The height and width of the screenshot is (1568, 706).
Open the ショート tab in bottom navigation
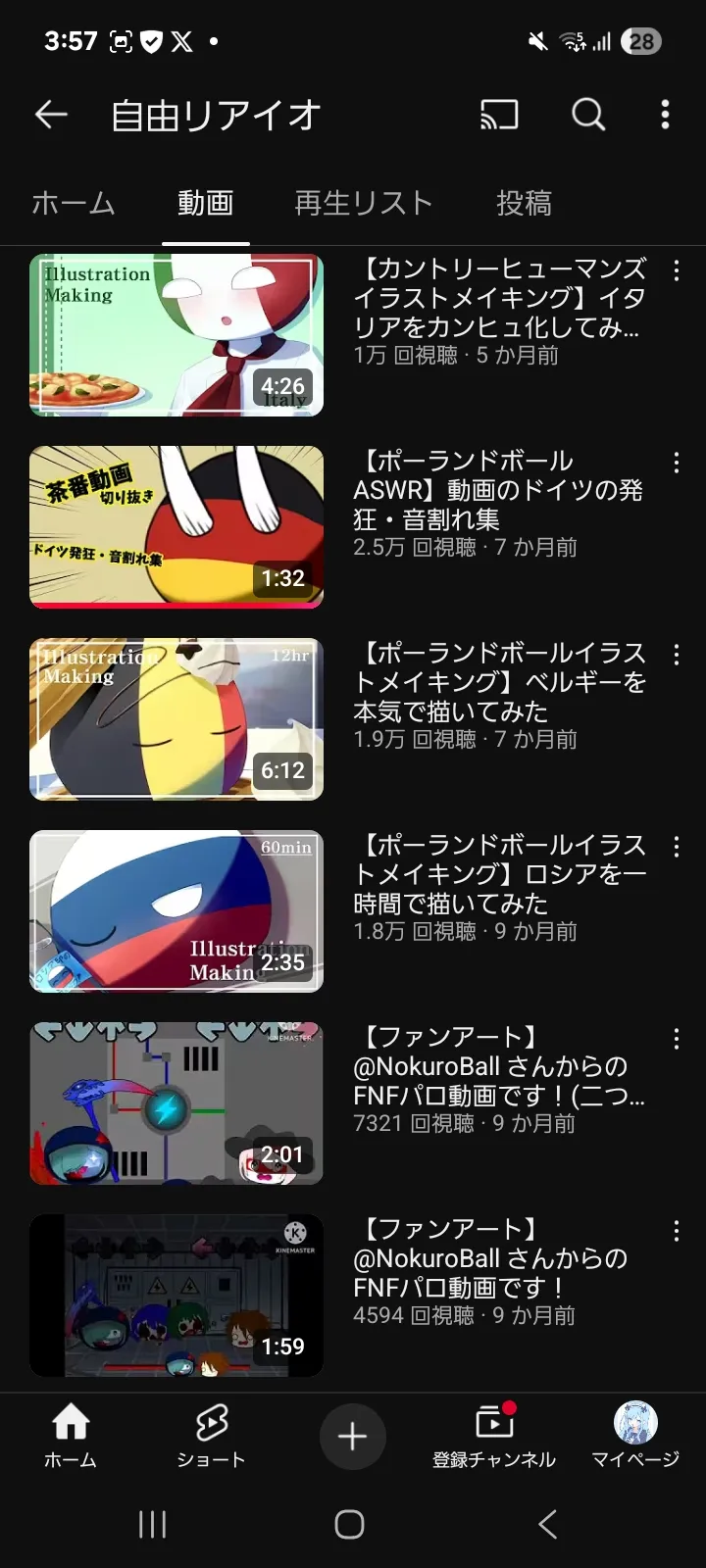211,1436
